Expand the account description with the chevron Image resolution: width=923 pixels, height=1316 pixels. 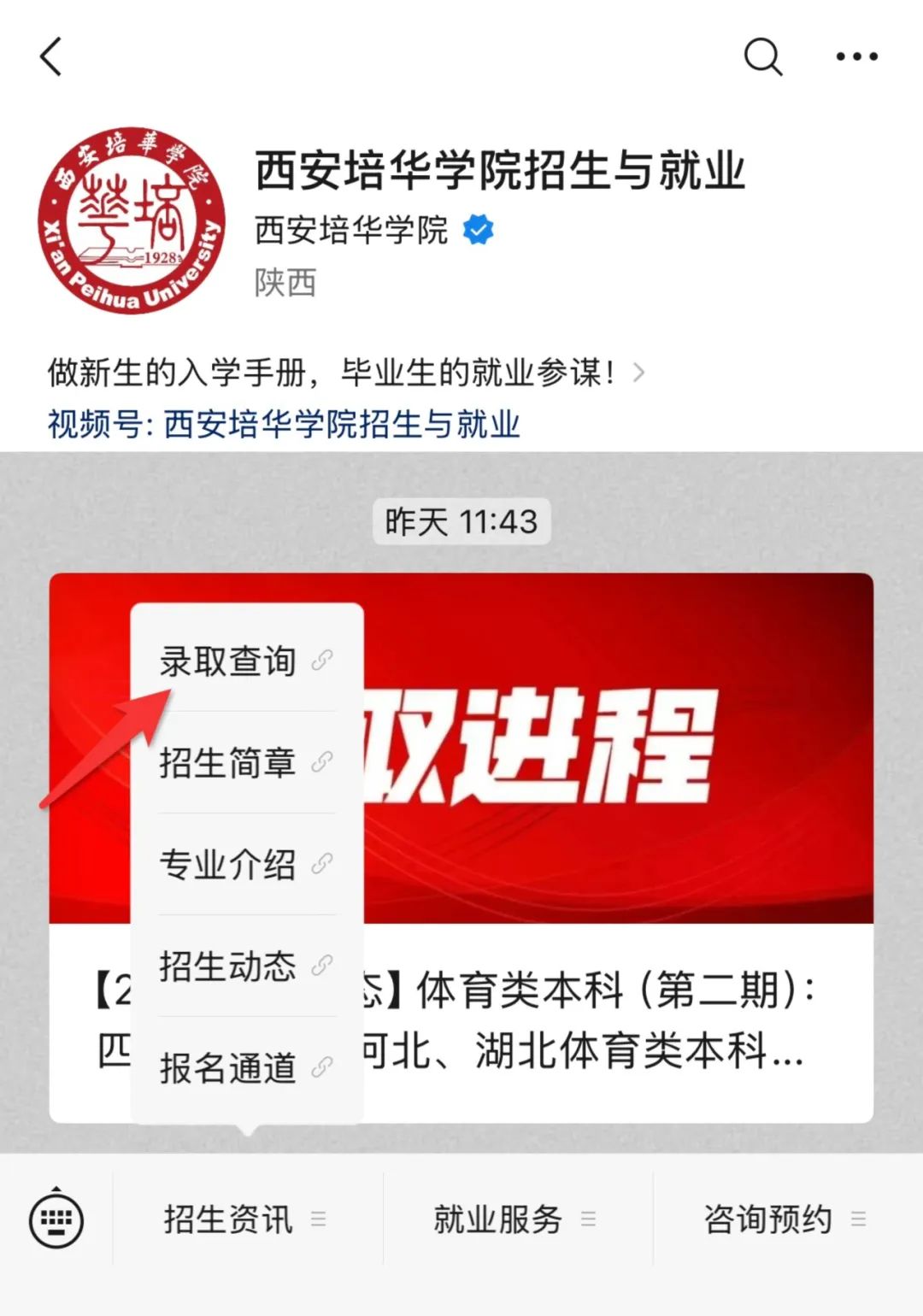coord(638,373)
